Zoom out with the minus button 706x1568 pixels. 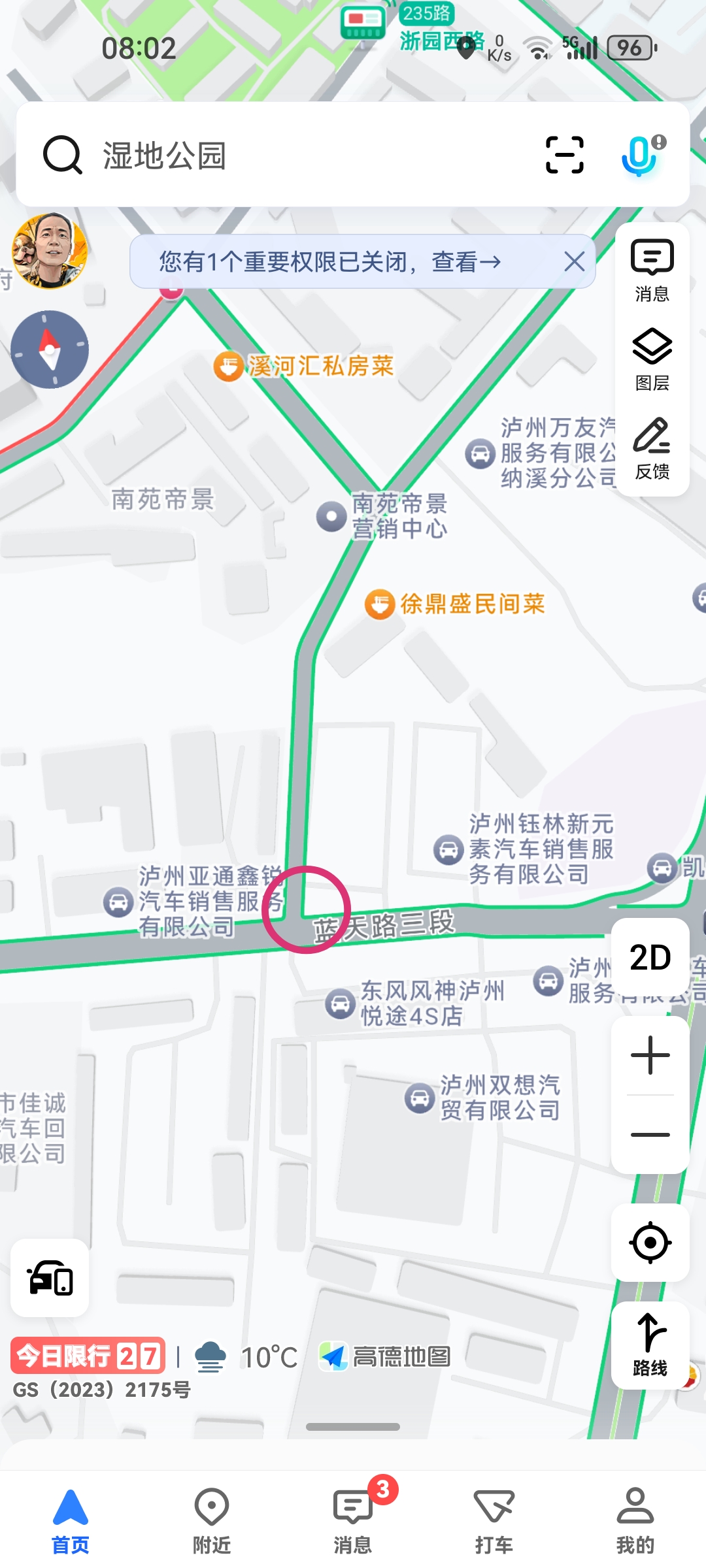(650, 1135)
